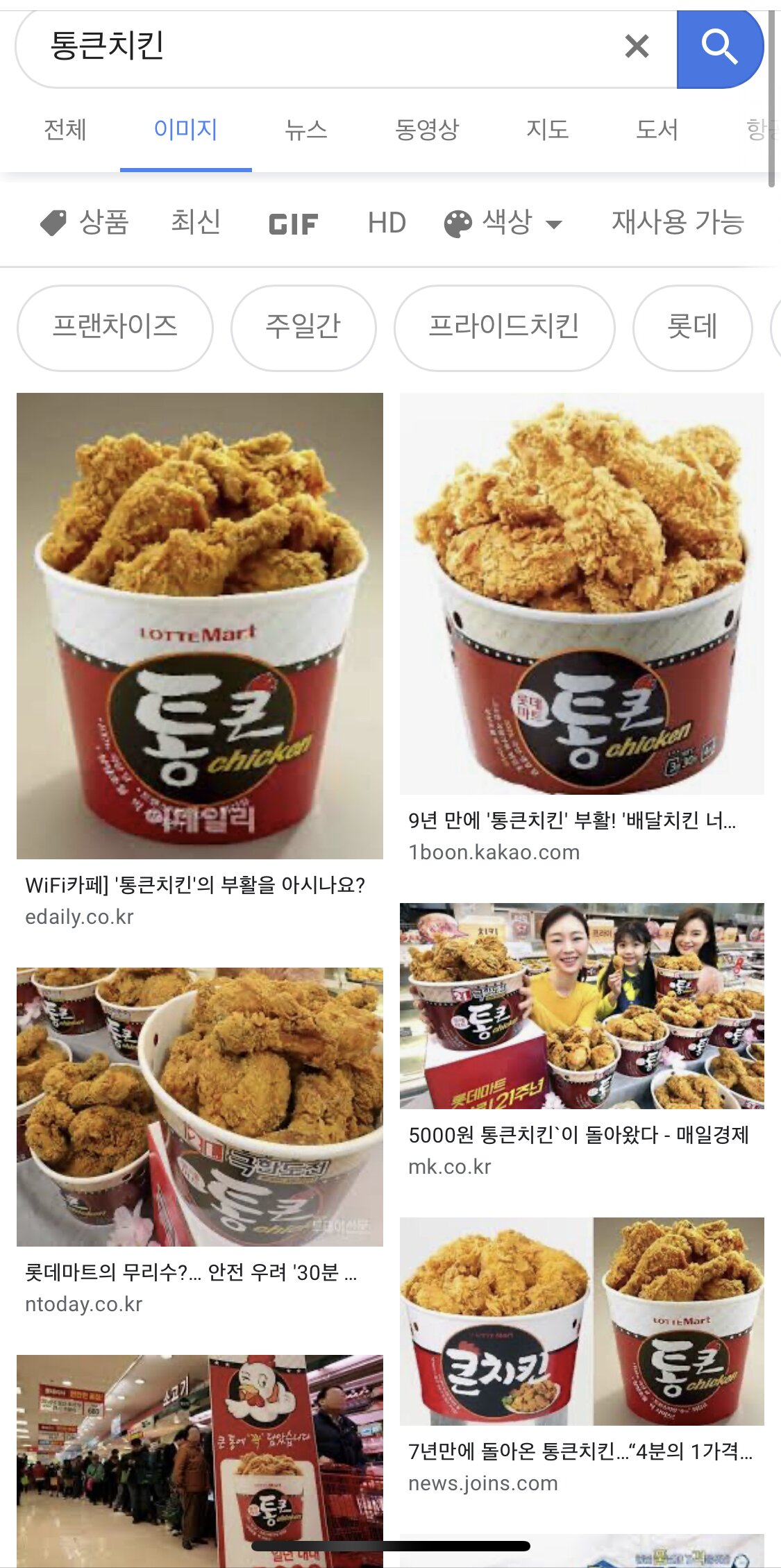Run the search with the blue magnifier button

click(719, 47)
